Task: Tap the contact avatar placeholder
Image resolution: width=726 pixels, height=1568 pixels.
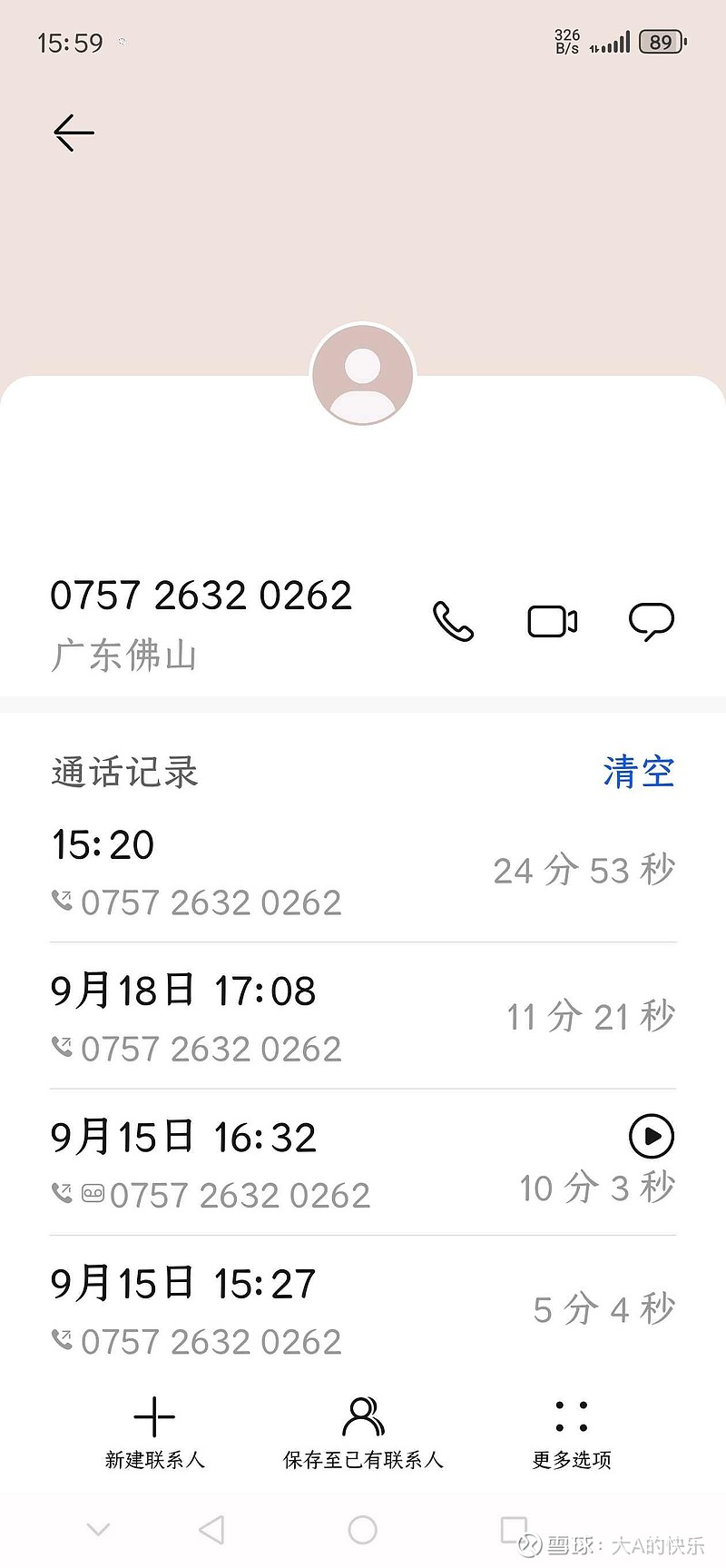Action: [363, 374]
